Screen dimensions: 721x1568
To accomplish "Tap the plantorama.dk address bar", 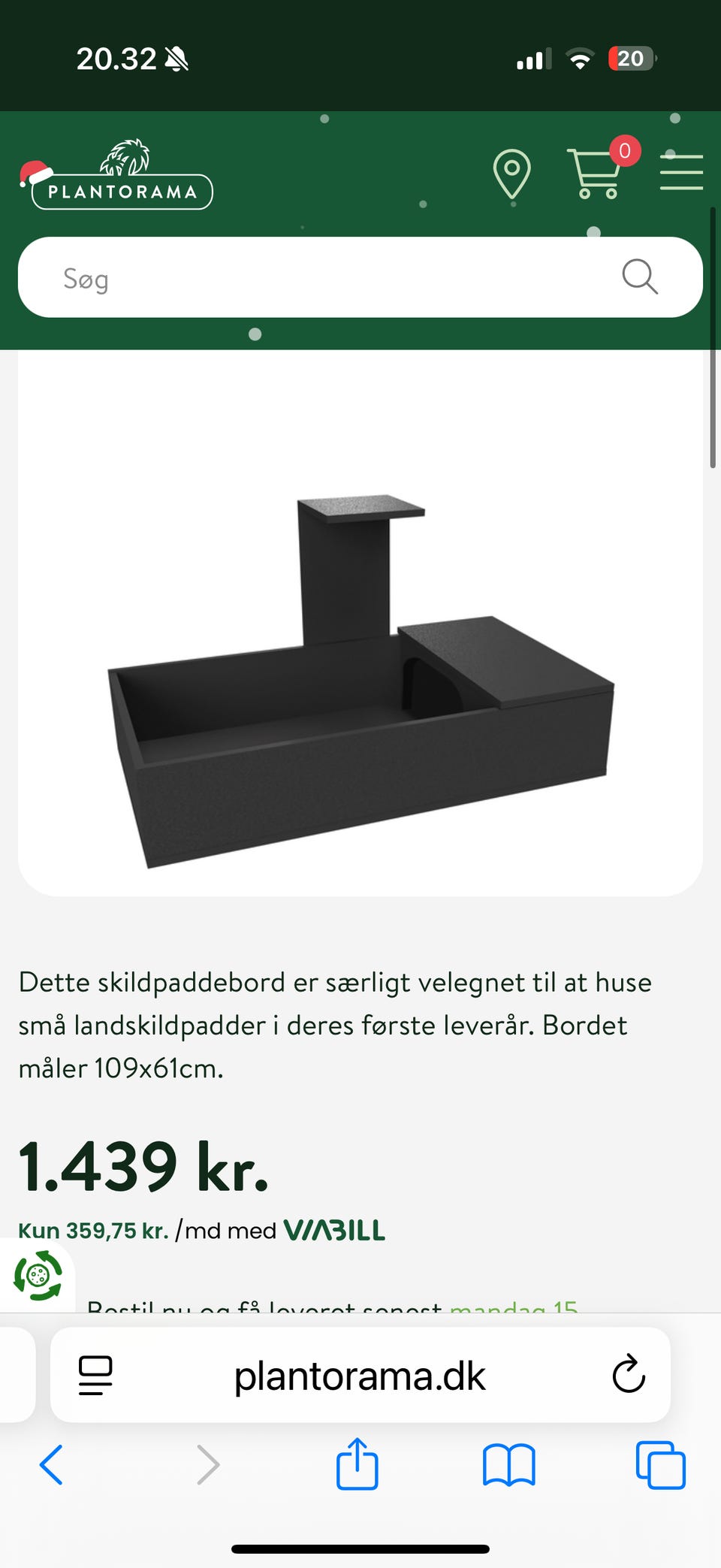I will (360, 1376).
